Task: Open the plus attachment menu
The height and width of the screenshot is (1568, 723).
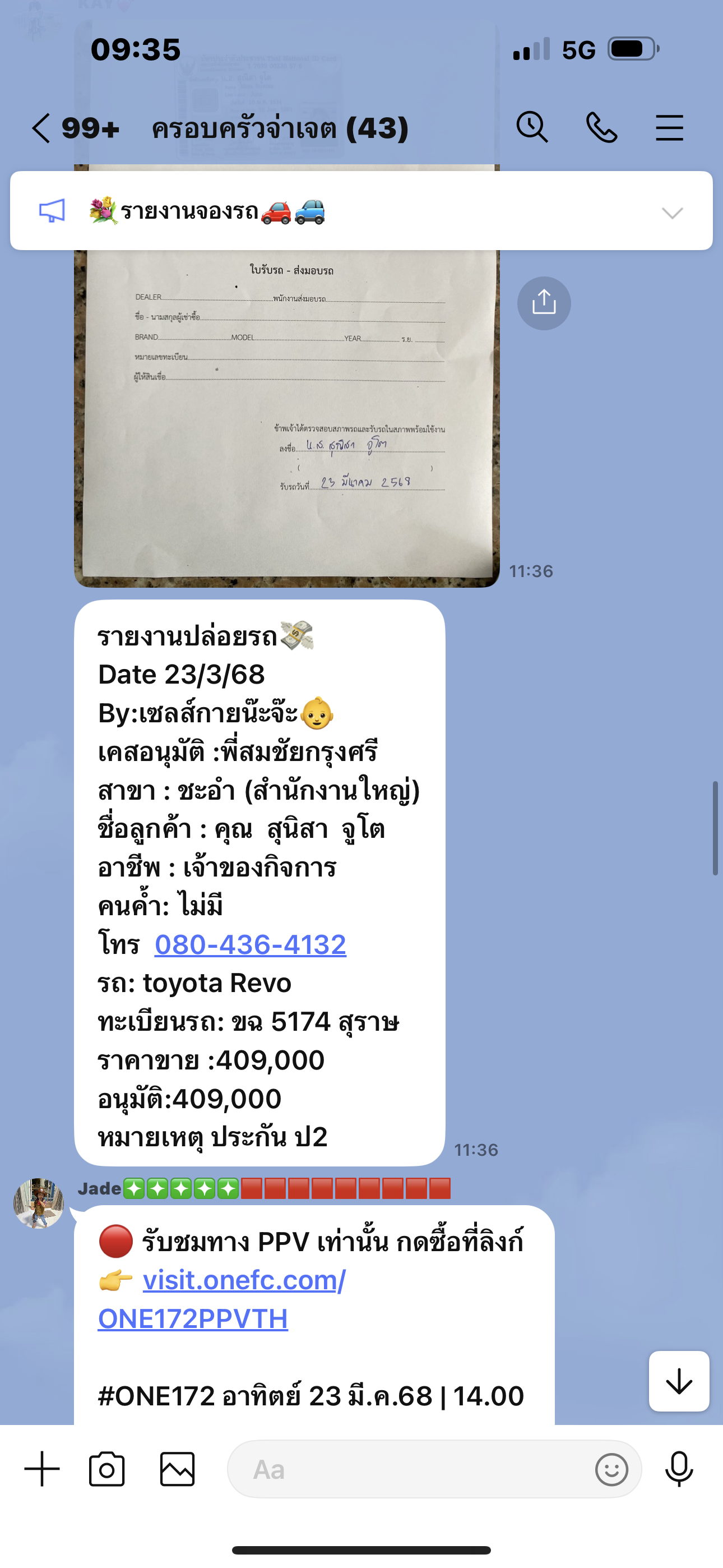Action: click(42, 1468)
